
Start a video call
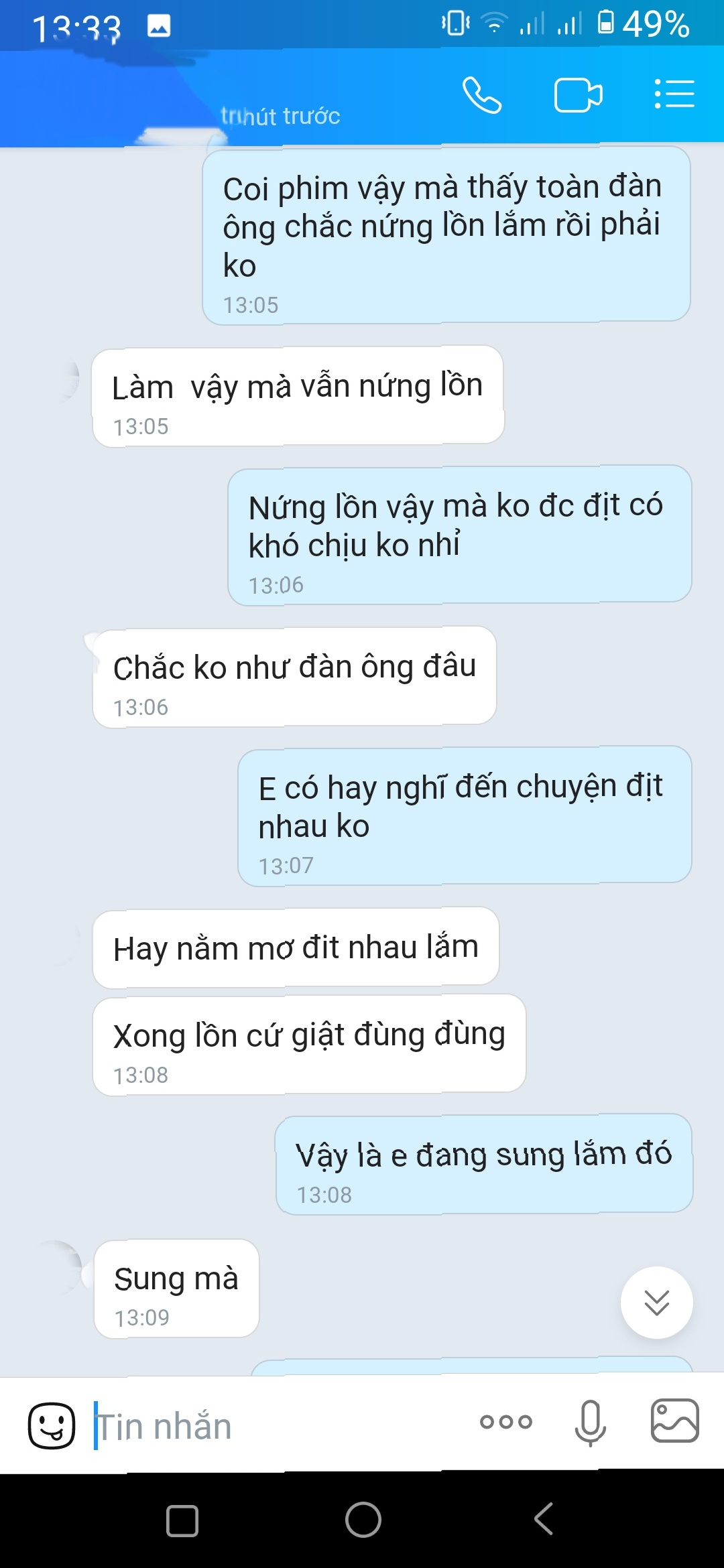578,95
